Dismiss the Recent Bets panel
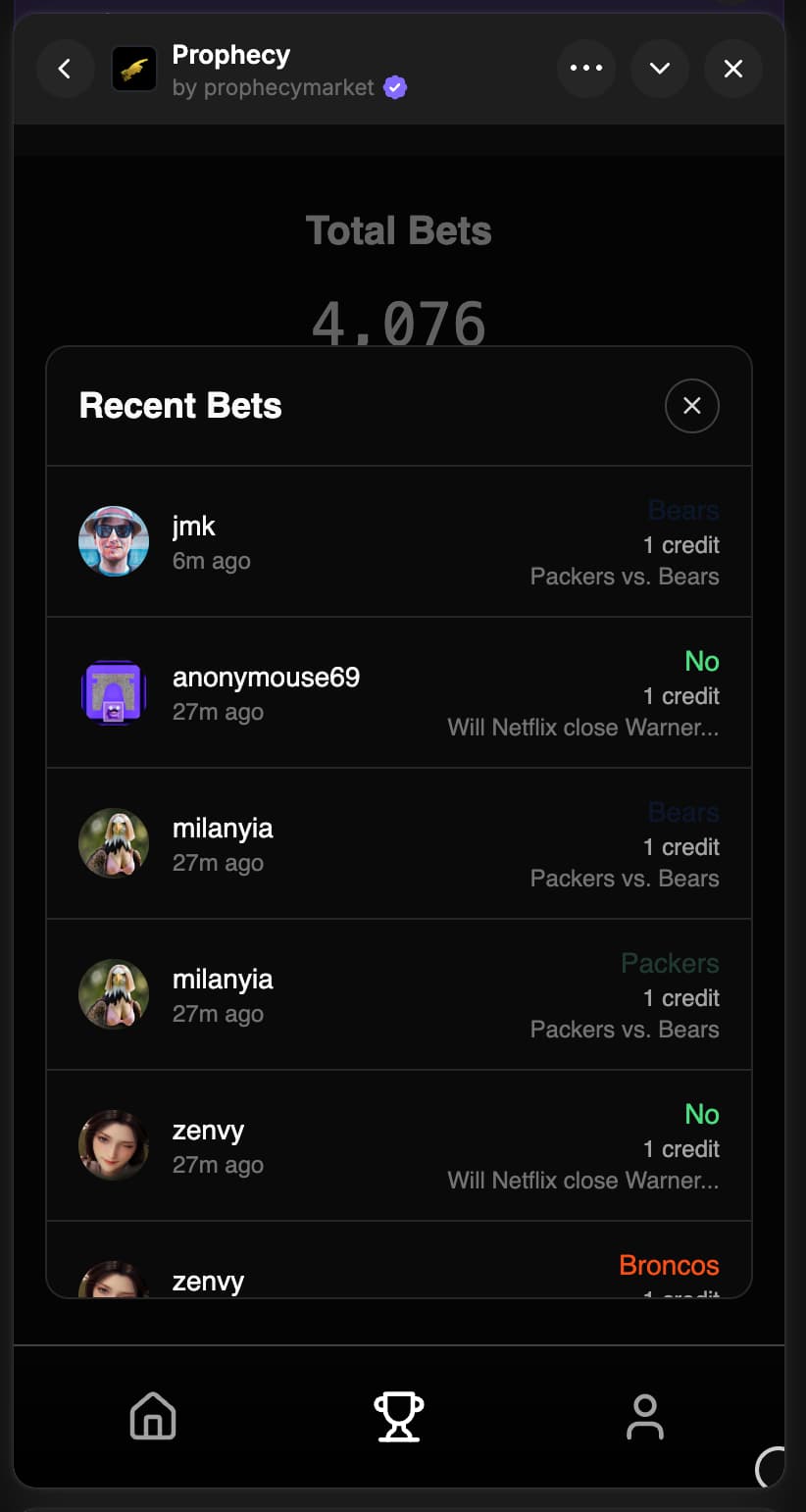Screen dimensions: 806x1512 tap(691, 406)
